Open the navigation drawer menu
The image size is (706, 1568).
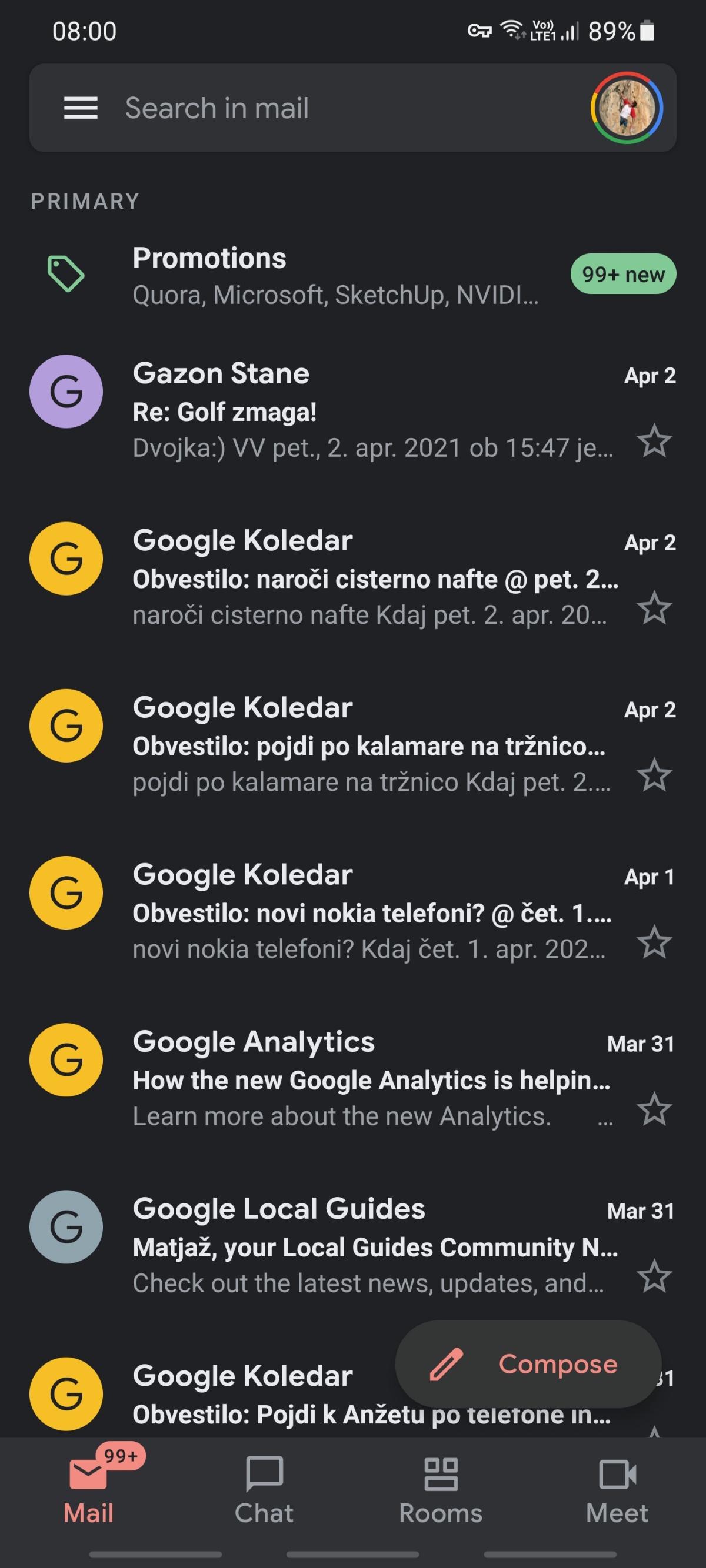[81, 108]
